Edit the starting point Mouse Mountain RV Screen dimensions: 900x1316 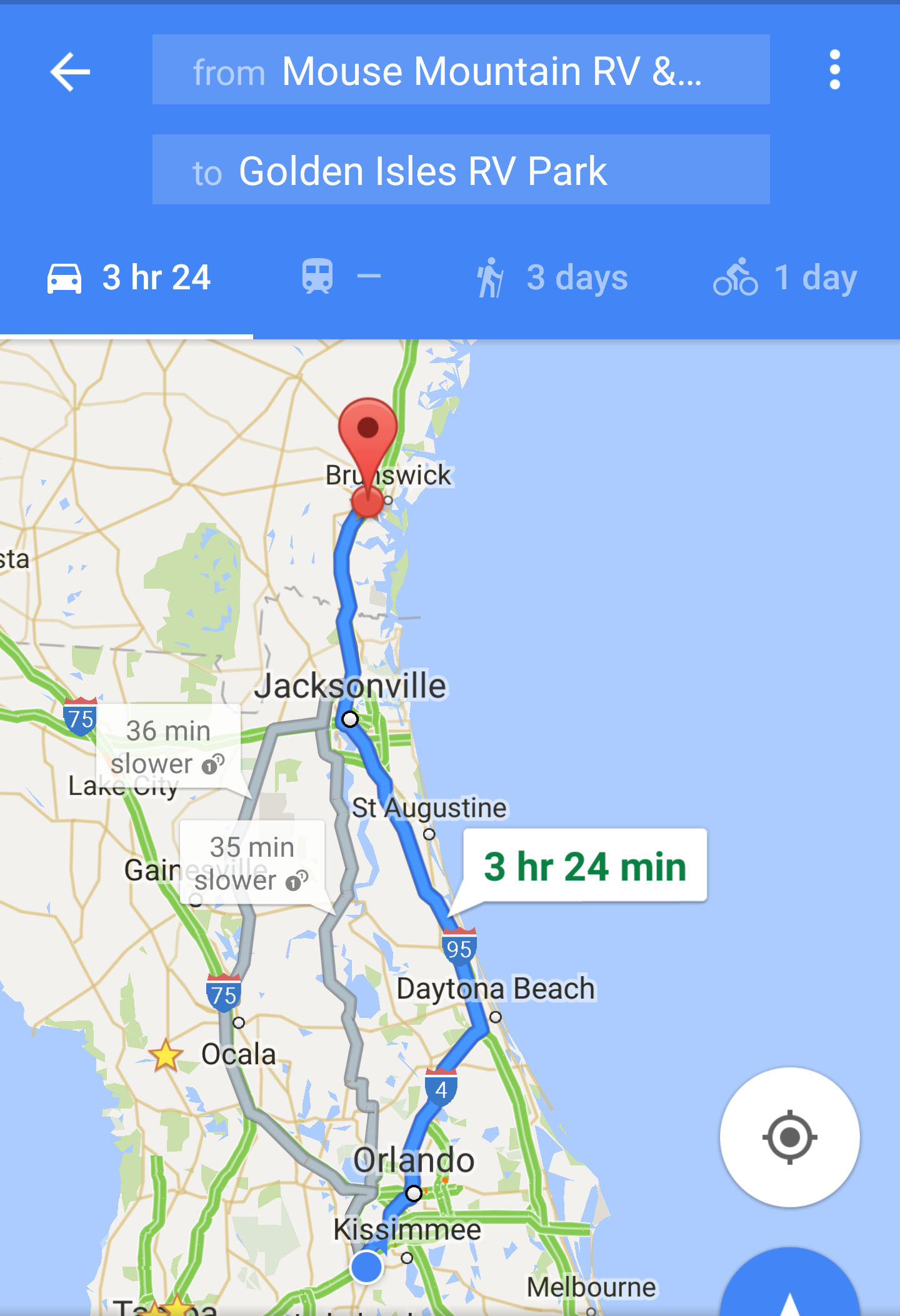[461, 70]
